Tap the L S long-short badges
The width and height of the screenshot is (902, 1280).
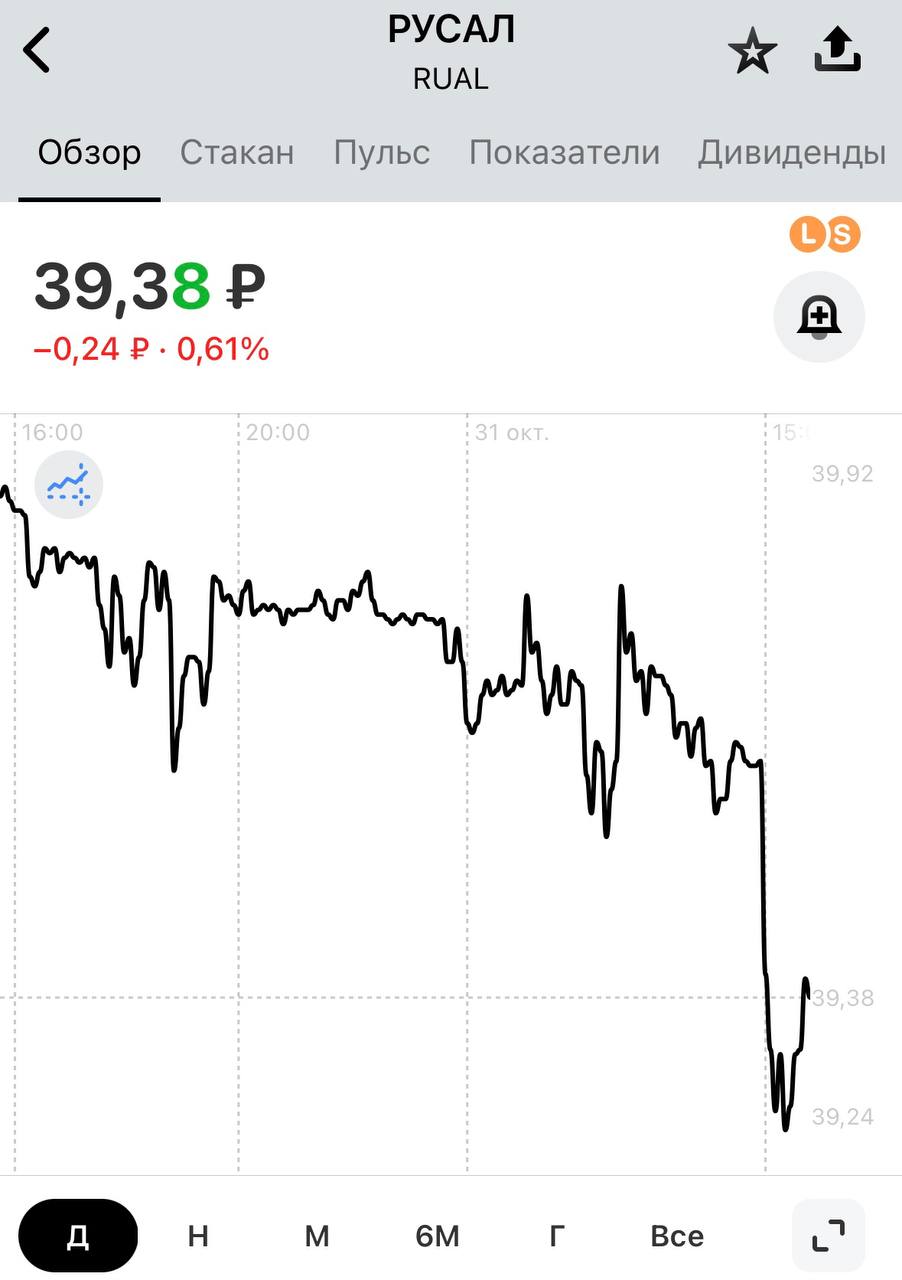(824, 236)
